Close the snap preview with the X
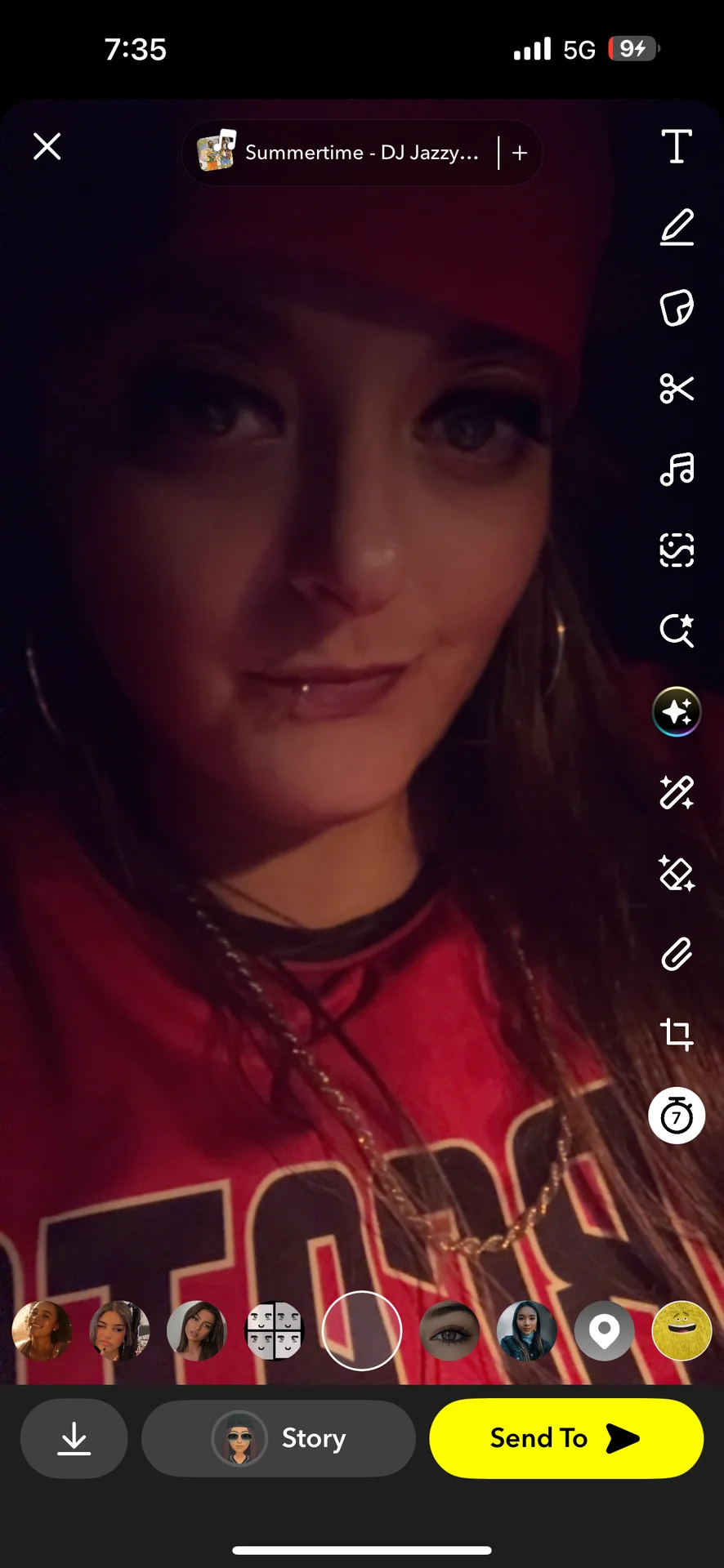The width and height of the screenshot is (724, 1568). pos(47,147)
